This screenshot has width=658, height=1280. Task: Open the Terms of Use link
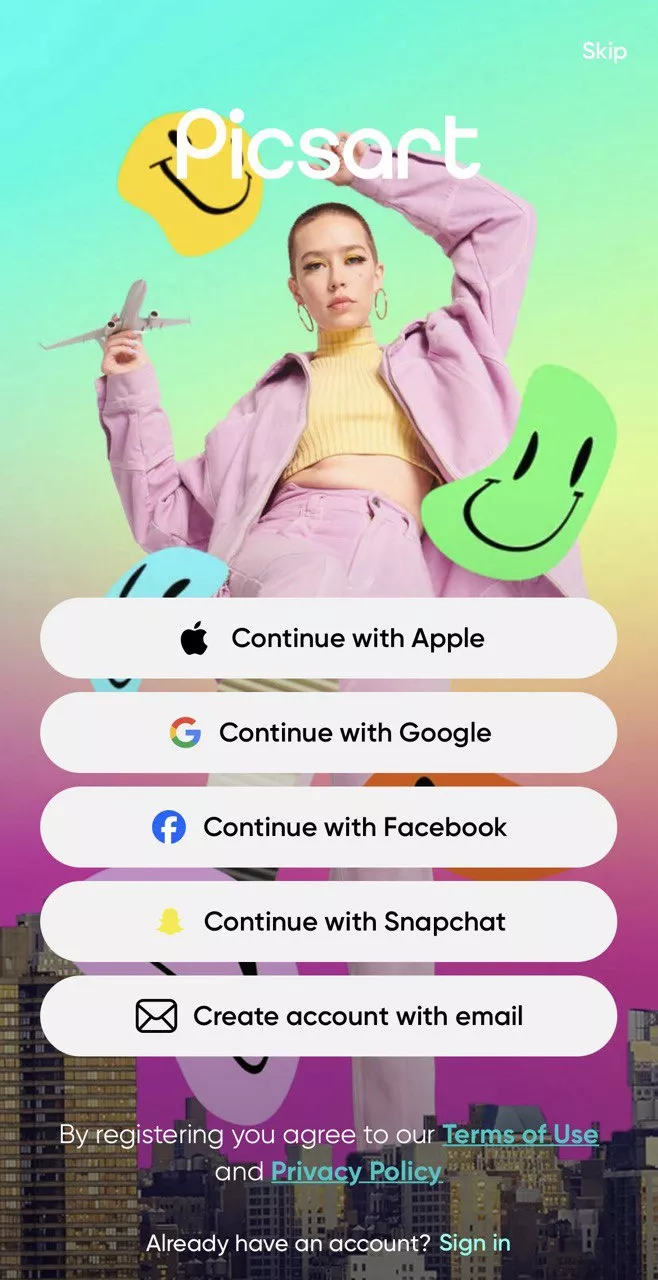click(520, 1134)
